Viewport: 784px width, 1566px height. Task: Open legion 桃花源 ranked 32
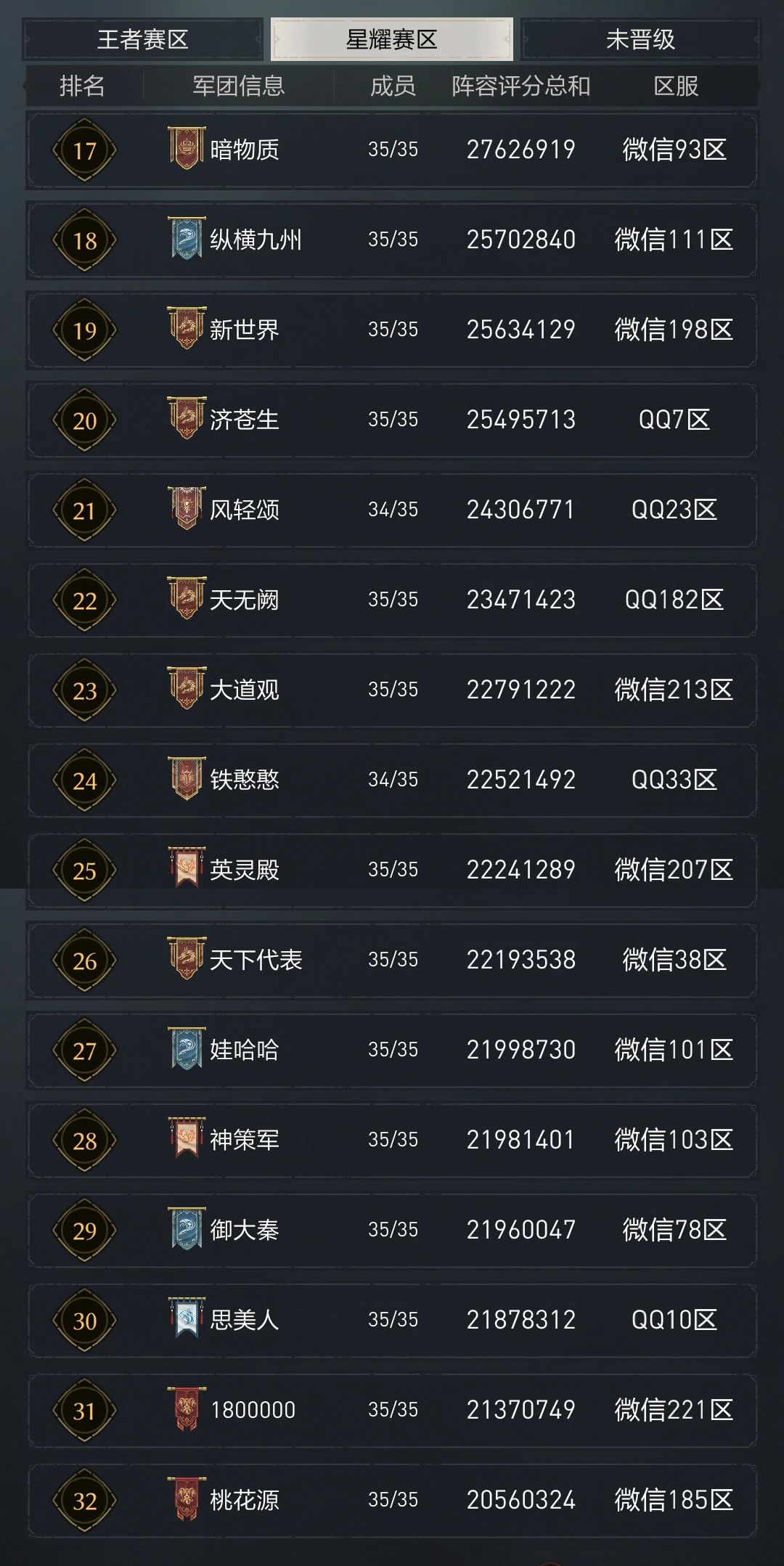[x=392, y=1501]
